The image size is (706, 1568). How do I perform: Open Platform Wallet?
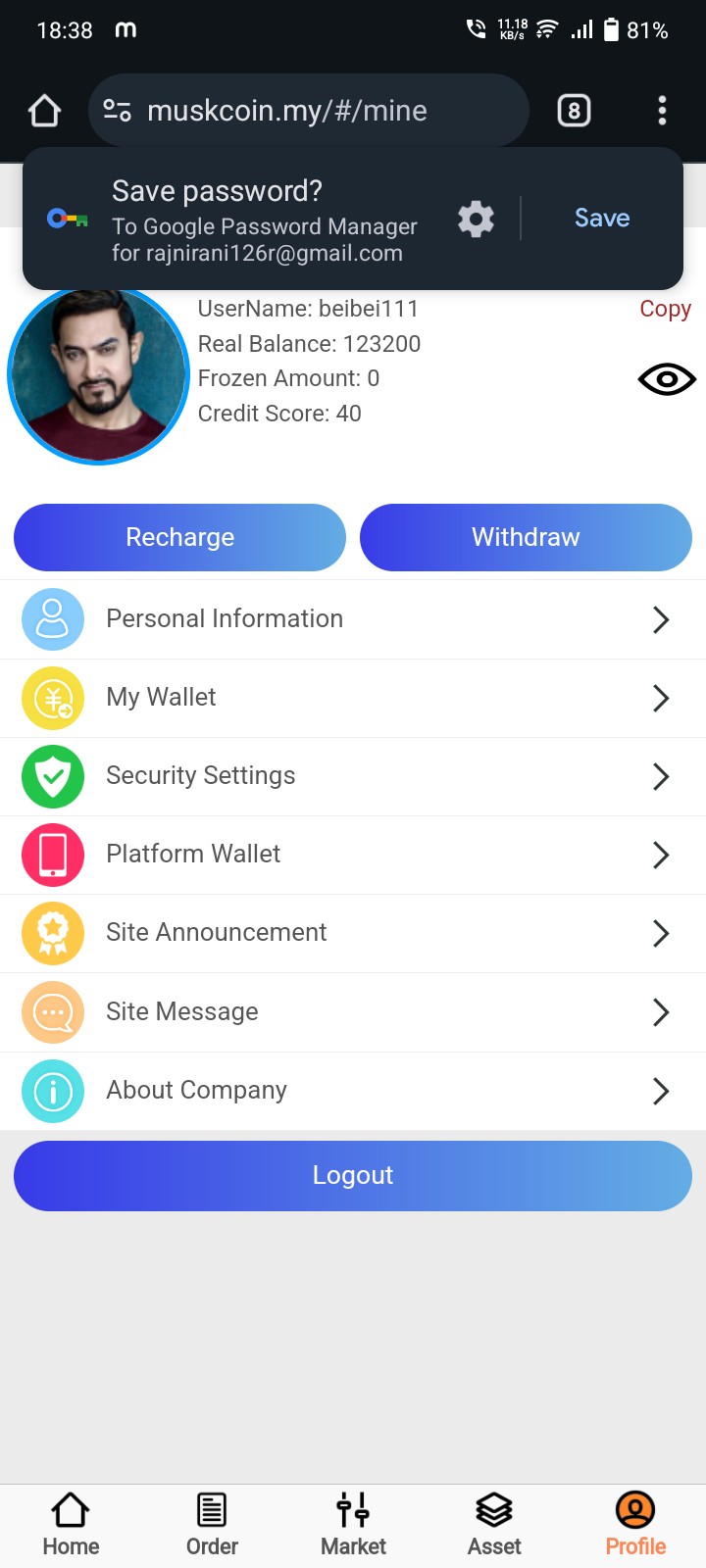[353, 855]
